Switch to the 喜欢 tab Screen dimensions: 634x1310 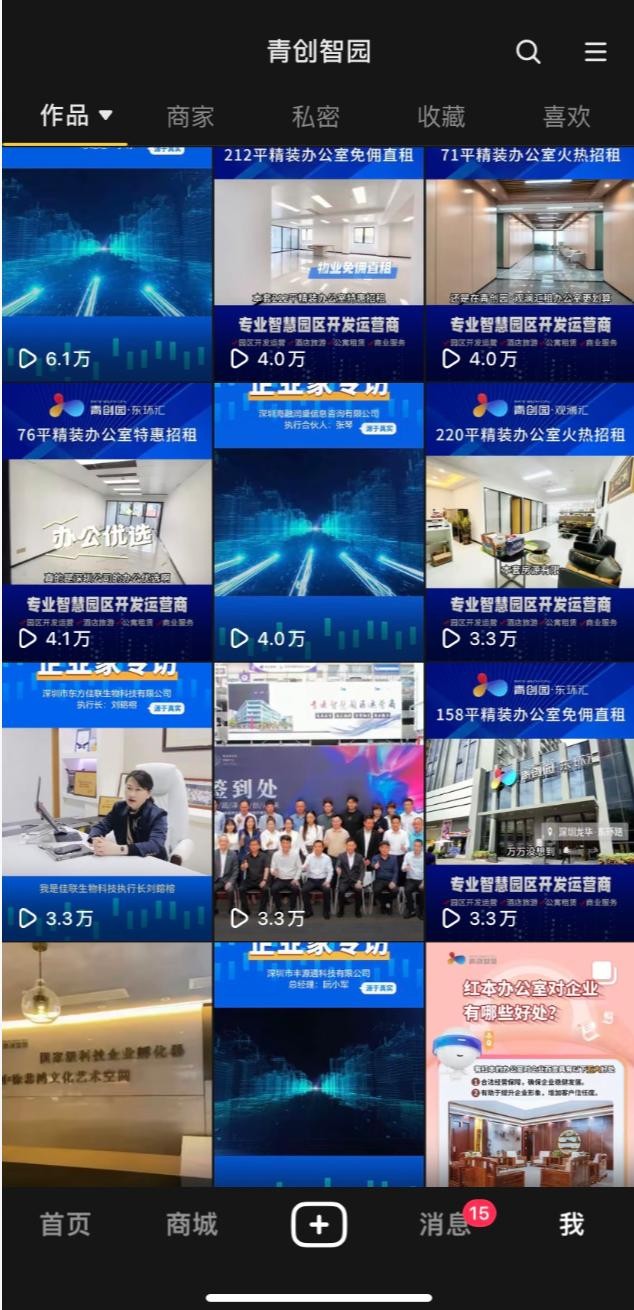coord(566,117)
